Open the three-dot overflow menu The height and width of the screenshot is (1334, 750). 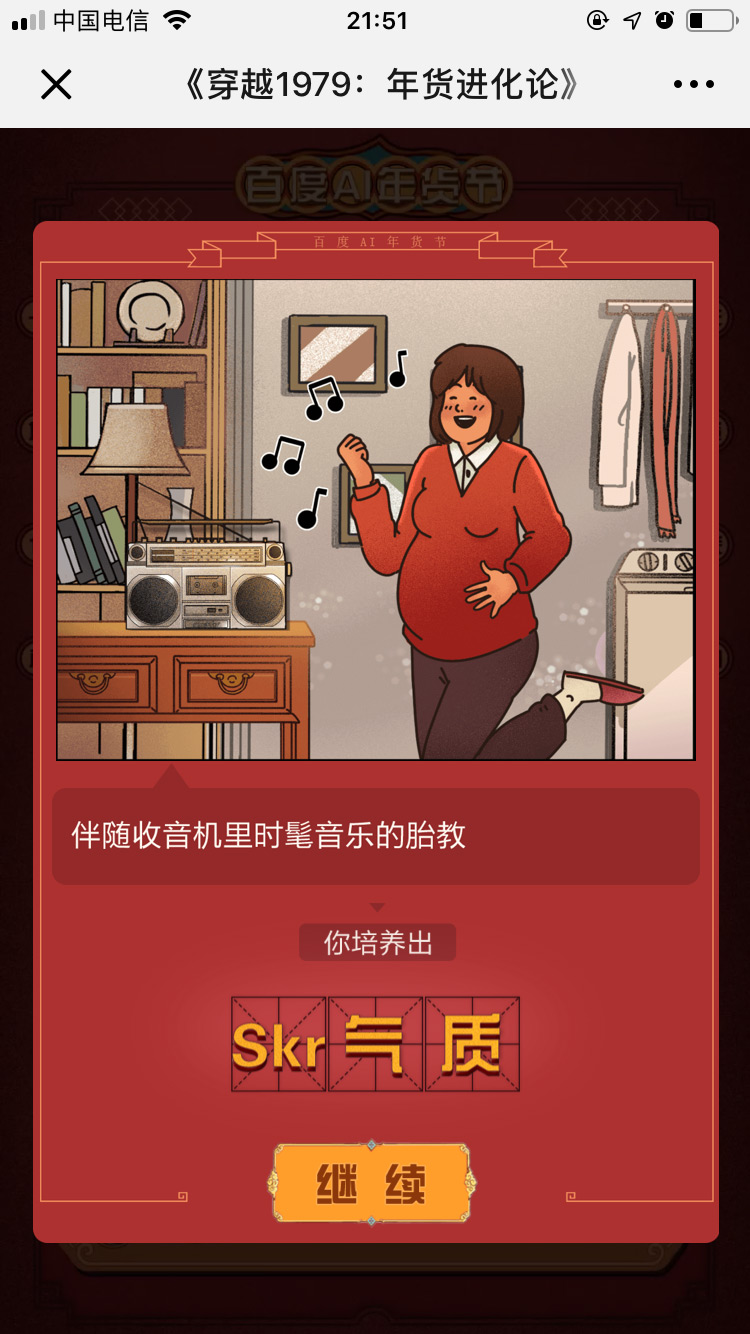693,85
